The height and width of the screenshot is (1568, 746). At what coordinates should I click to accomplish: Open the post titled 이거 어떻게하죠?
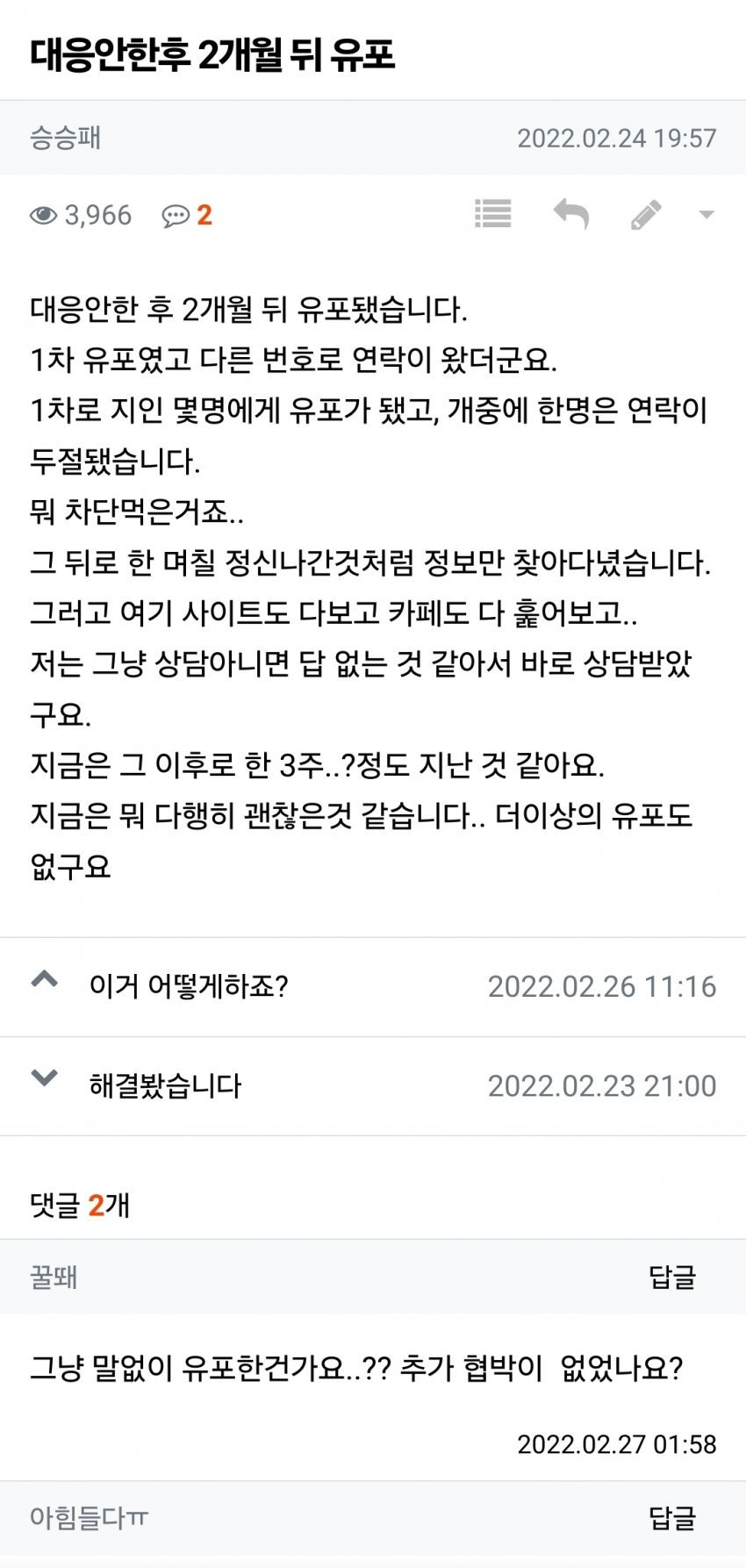[x=189, y=986]
